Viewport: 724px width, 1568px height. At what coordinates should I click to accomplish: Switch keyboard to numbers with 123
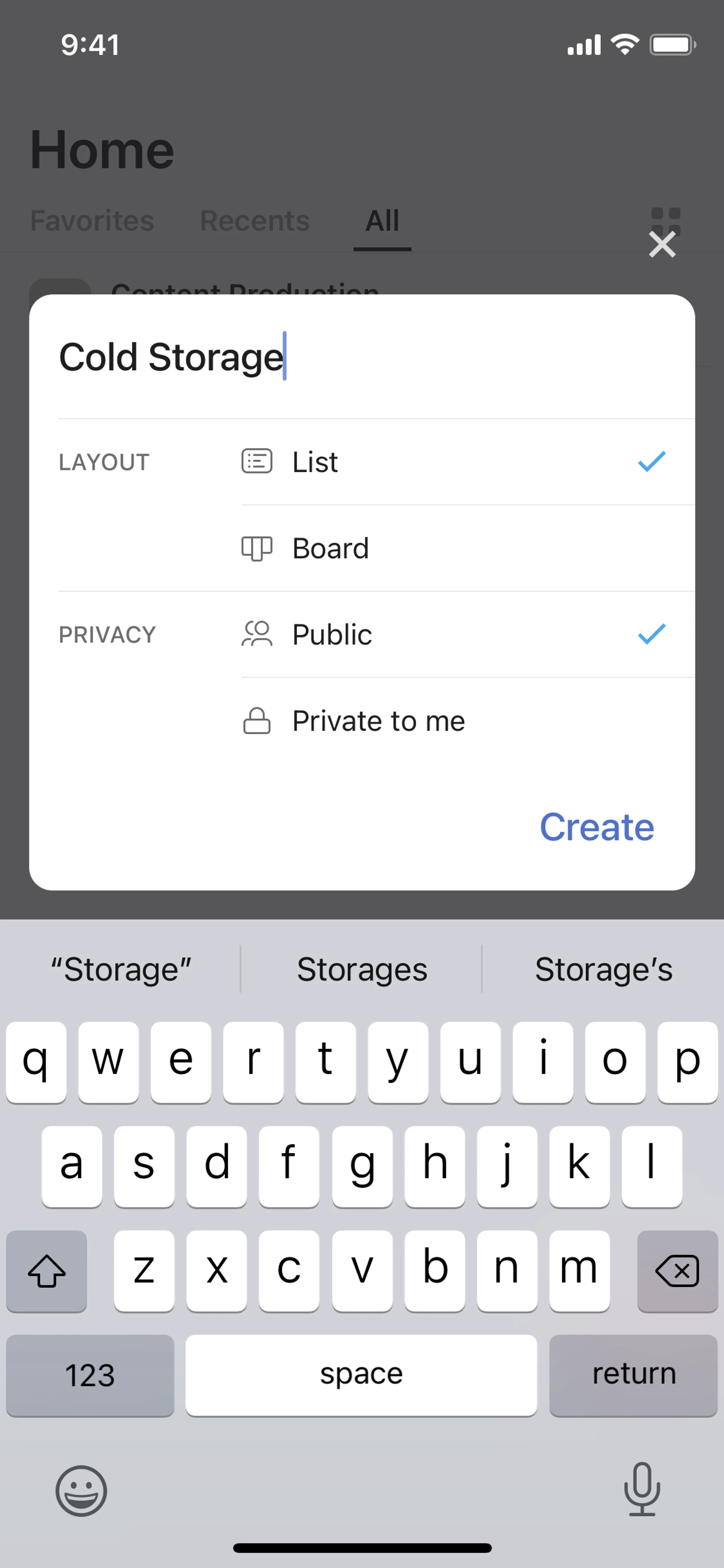click(90, 1374)
